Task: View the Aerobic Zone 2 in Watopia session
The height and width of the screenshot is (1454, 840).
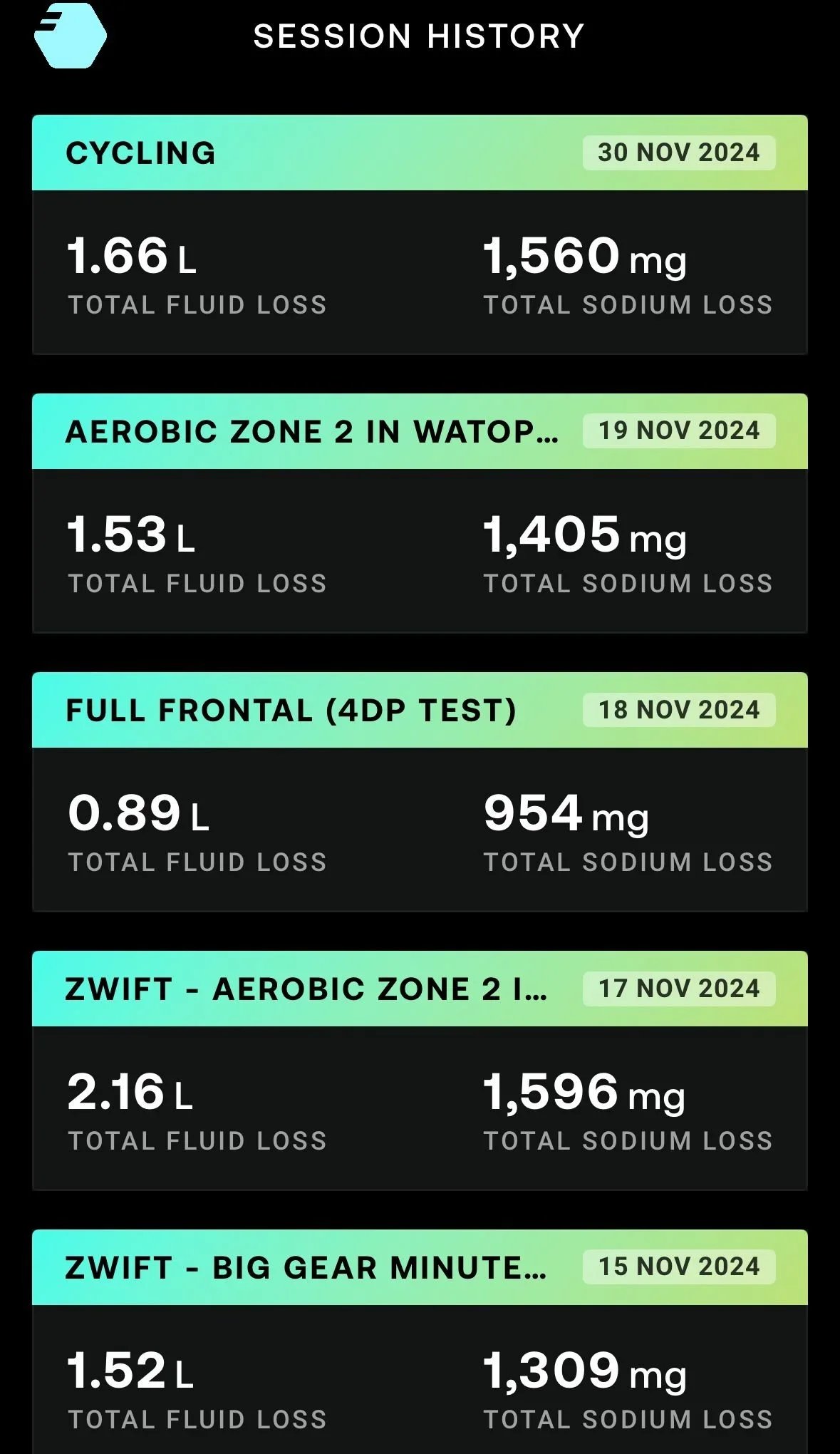Action: click(420, 512)
